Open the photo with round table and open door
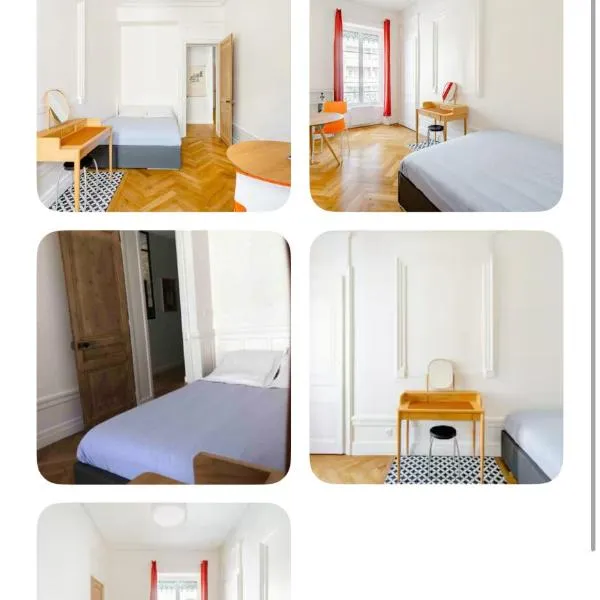The width and height of the screenshot is (600, 600). point(164,105)
